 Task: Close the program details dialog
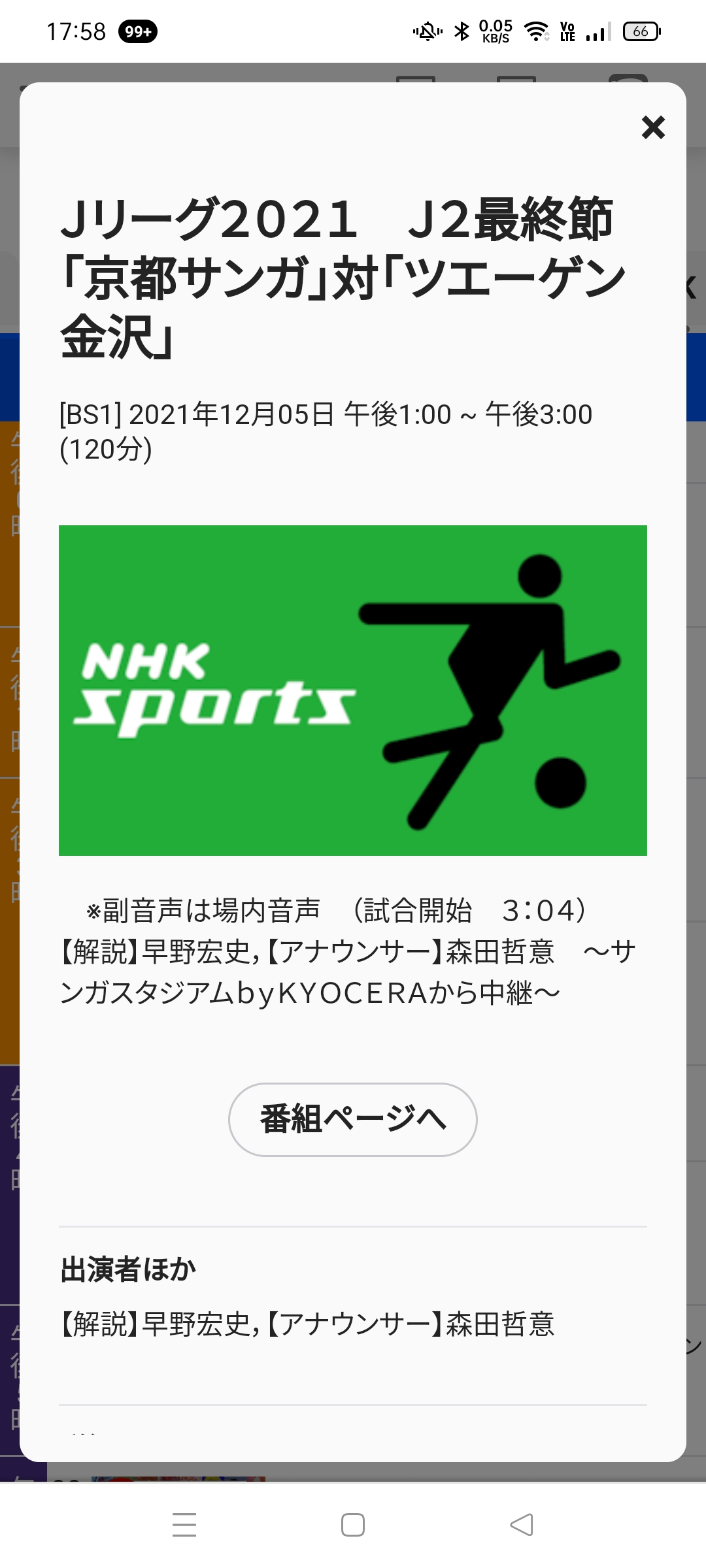[x=653, y=127]
